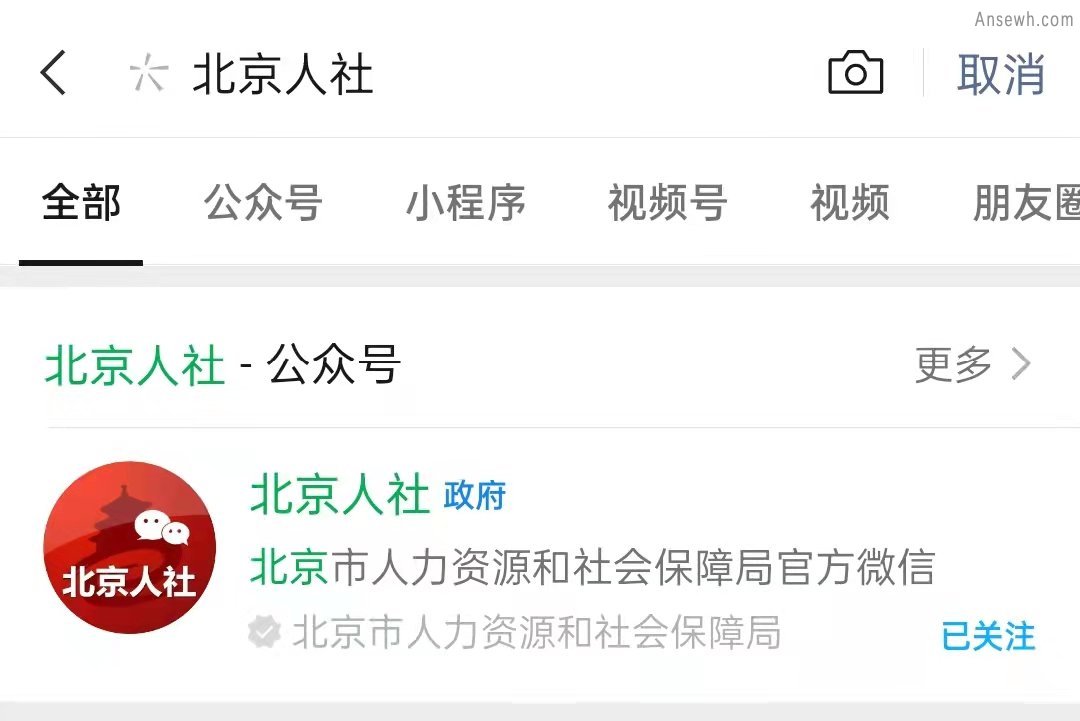
Task: Switch to the 公众号 tab
Action: [263, 203]
